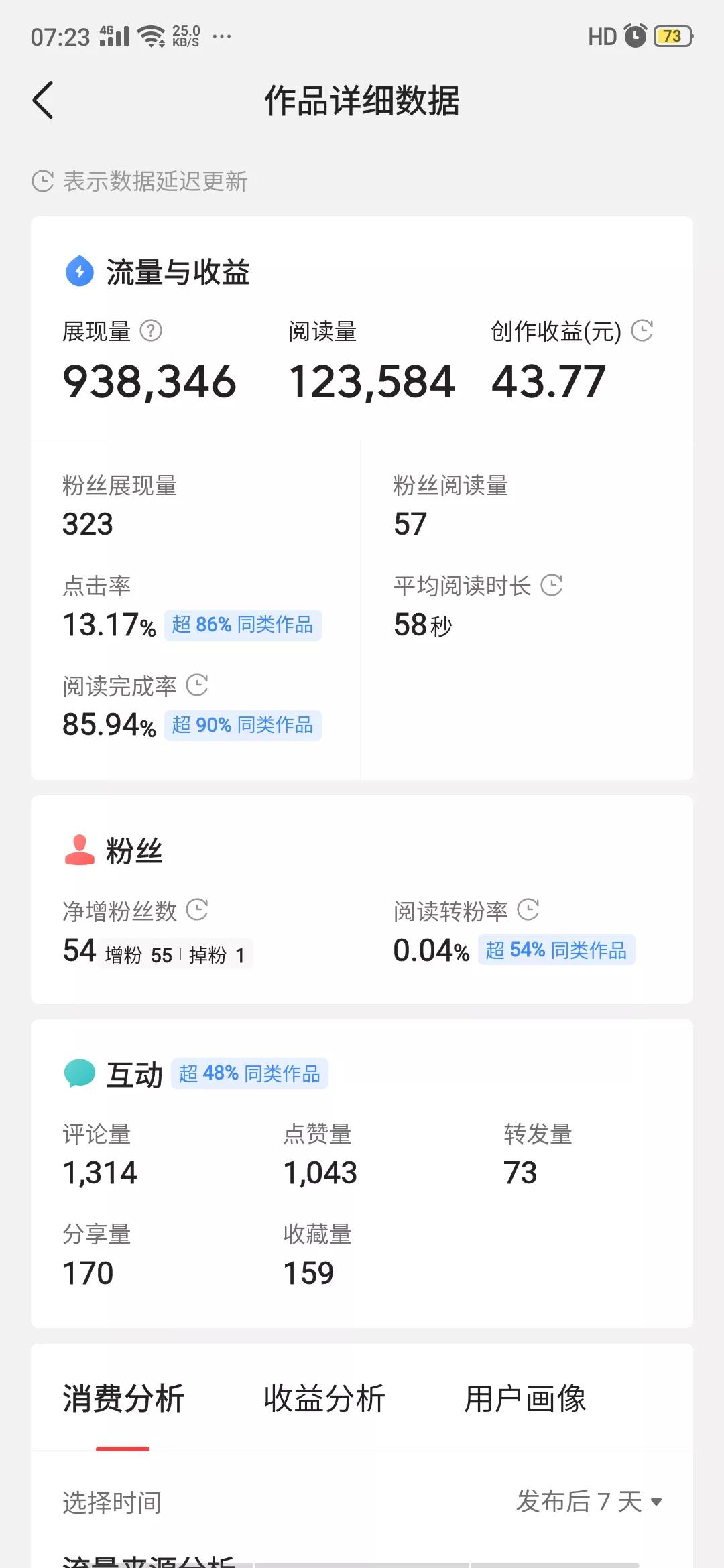Click the clock icon next to 净增粉丝数

pos(198,910)
